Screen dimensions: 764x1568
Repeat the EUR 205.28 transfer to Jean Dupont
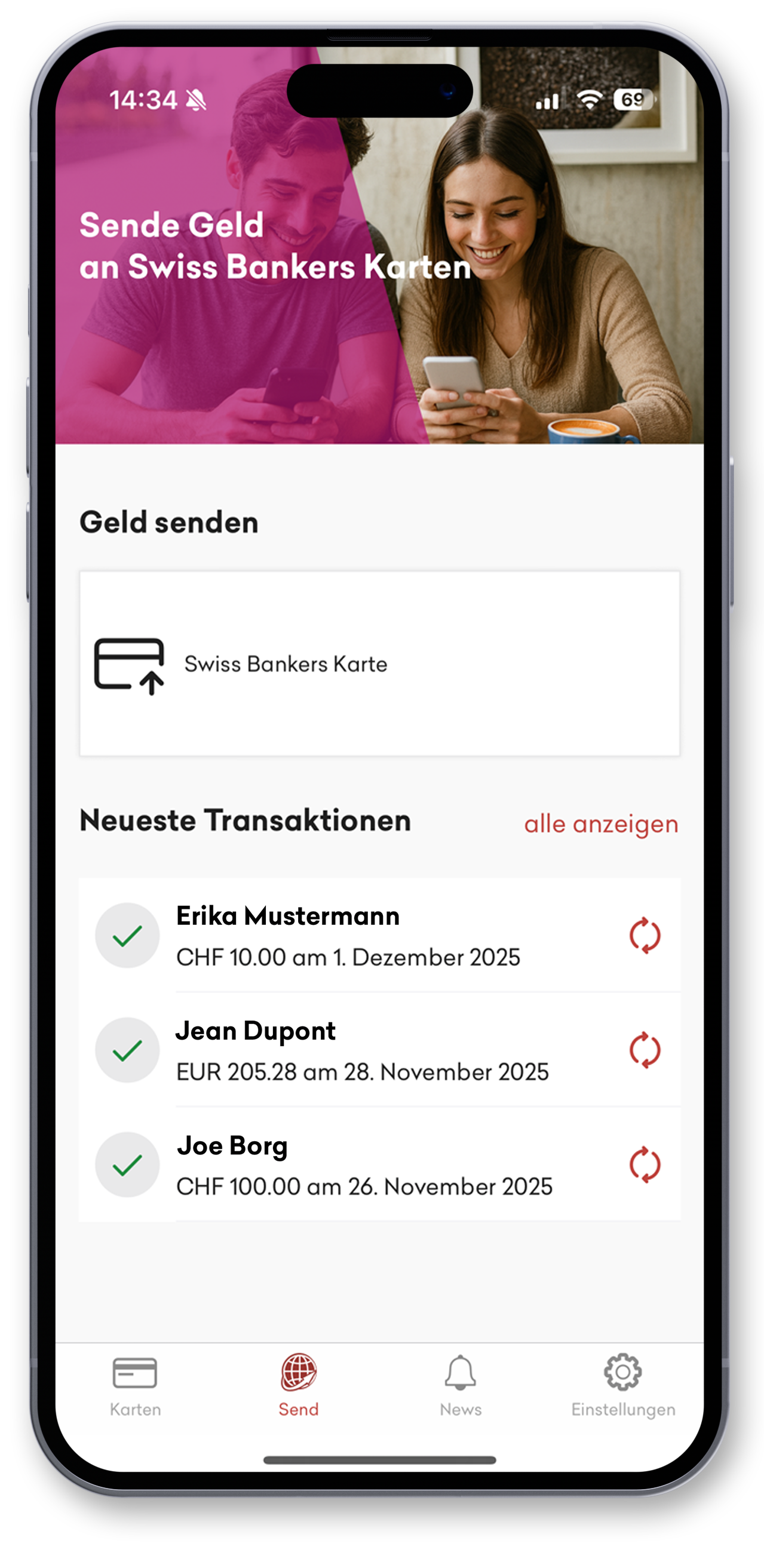click(645, 1050)
